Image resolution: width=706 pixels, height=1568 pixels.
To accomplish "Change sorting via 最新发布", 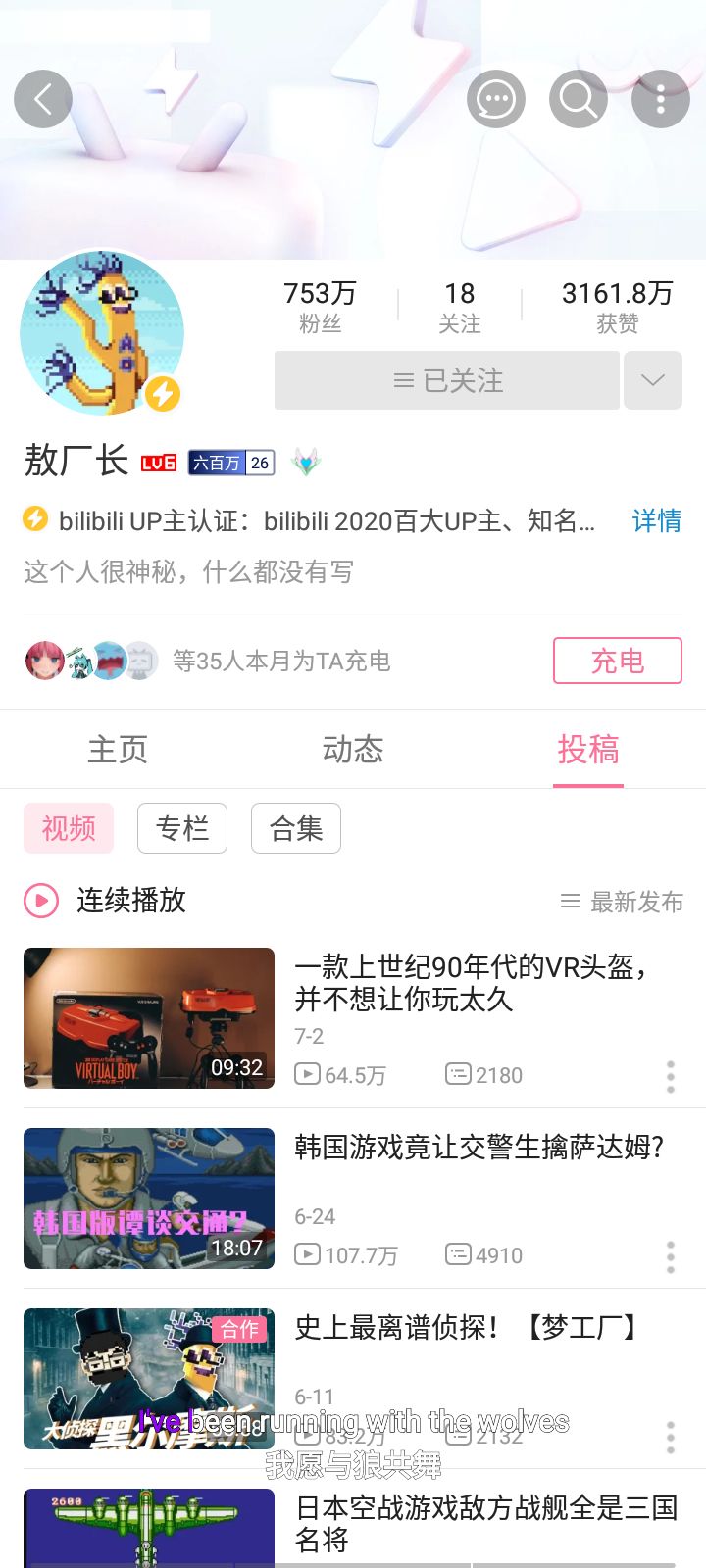I will pyautogui.click(x=622, y=902).
